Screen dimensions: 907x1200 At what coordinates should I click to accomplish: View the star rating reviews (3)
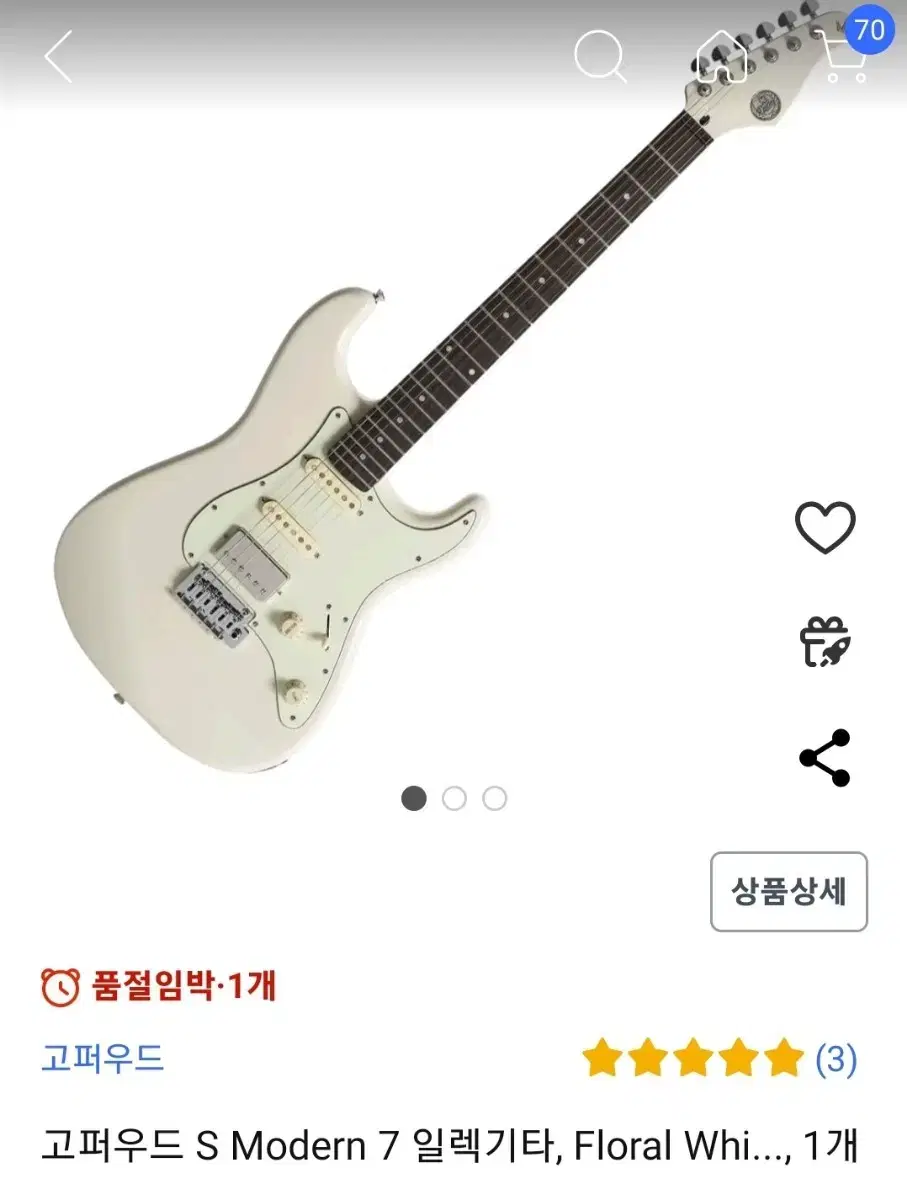pos(719,1058)
